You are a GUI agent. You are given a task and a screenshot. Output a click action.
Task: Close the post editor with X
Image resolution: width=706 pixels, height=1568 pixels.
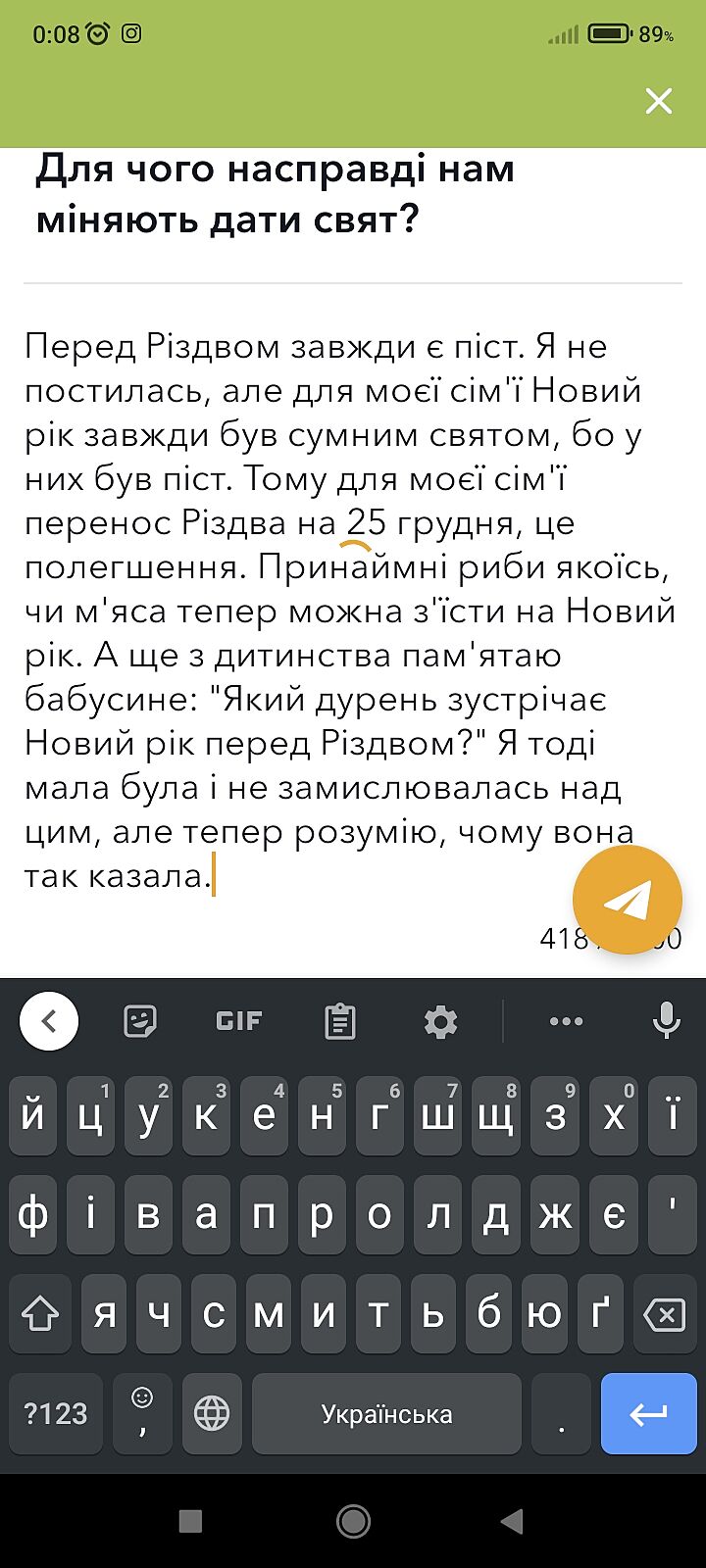point(658,100)
